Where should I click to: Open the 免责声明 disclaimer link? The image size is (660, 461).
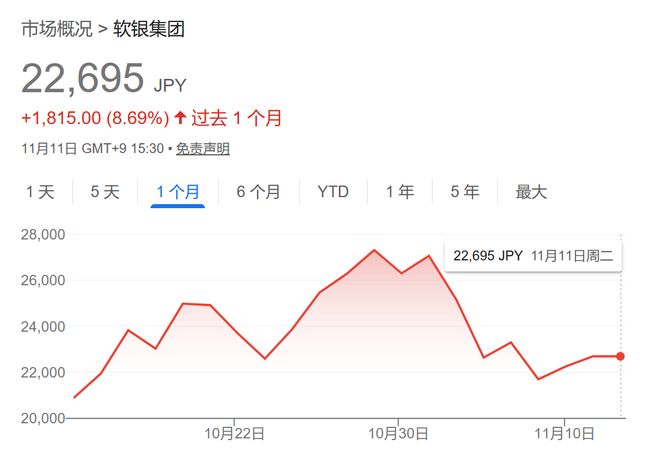pyautogui.click(x=203, y=149)
